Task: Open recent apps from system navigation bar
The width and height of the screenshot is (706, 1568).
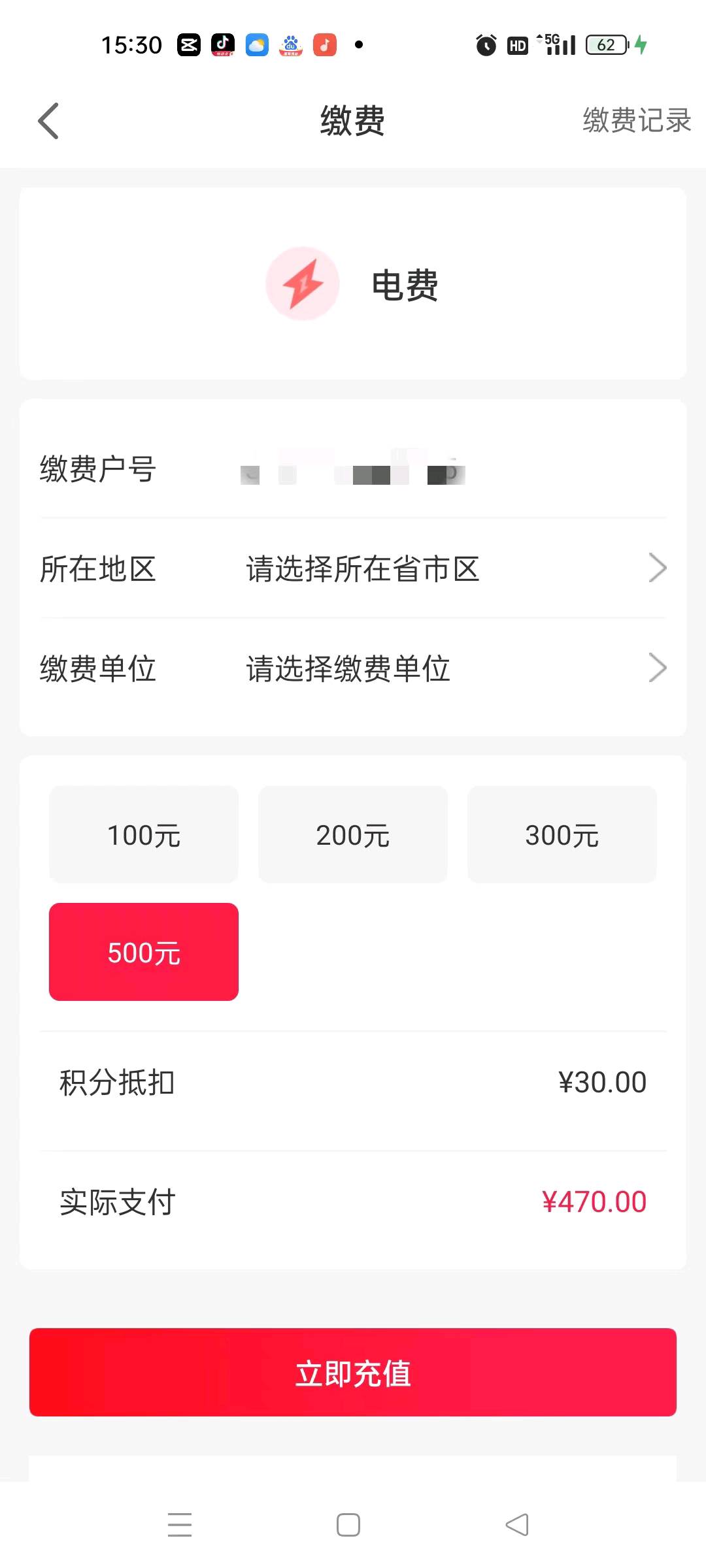Action: [x=180, y=1524]
